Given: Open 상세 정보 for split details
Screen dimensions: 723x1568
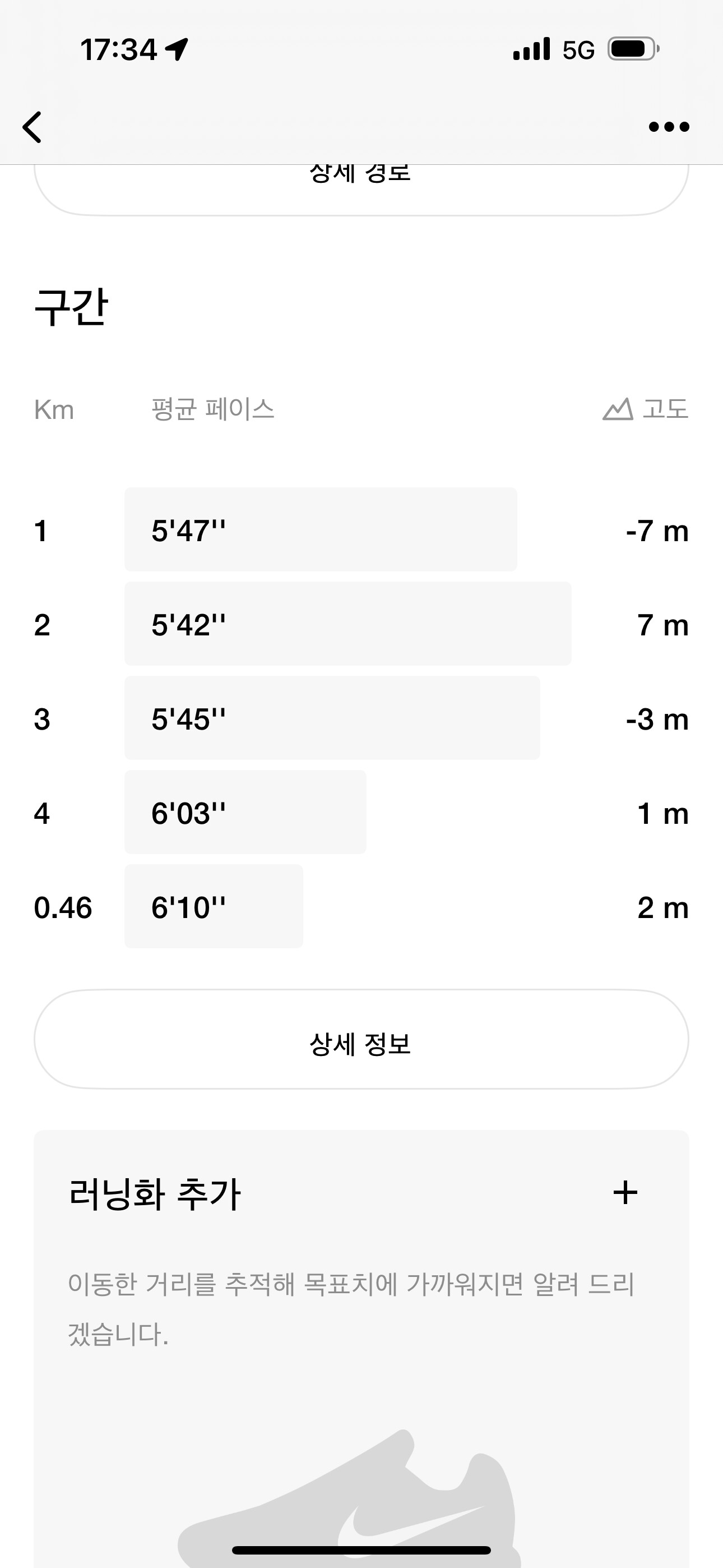Looking at the screenshot, I should click(361, 1044).
